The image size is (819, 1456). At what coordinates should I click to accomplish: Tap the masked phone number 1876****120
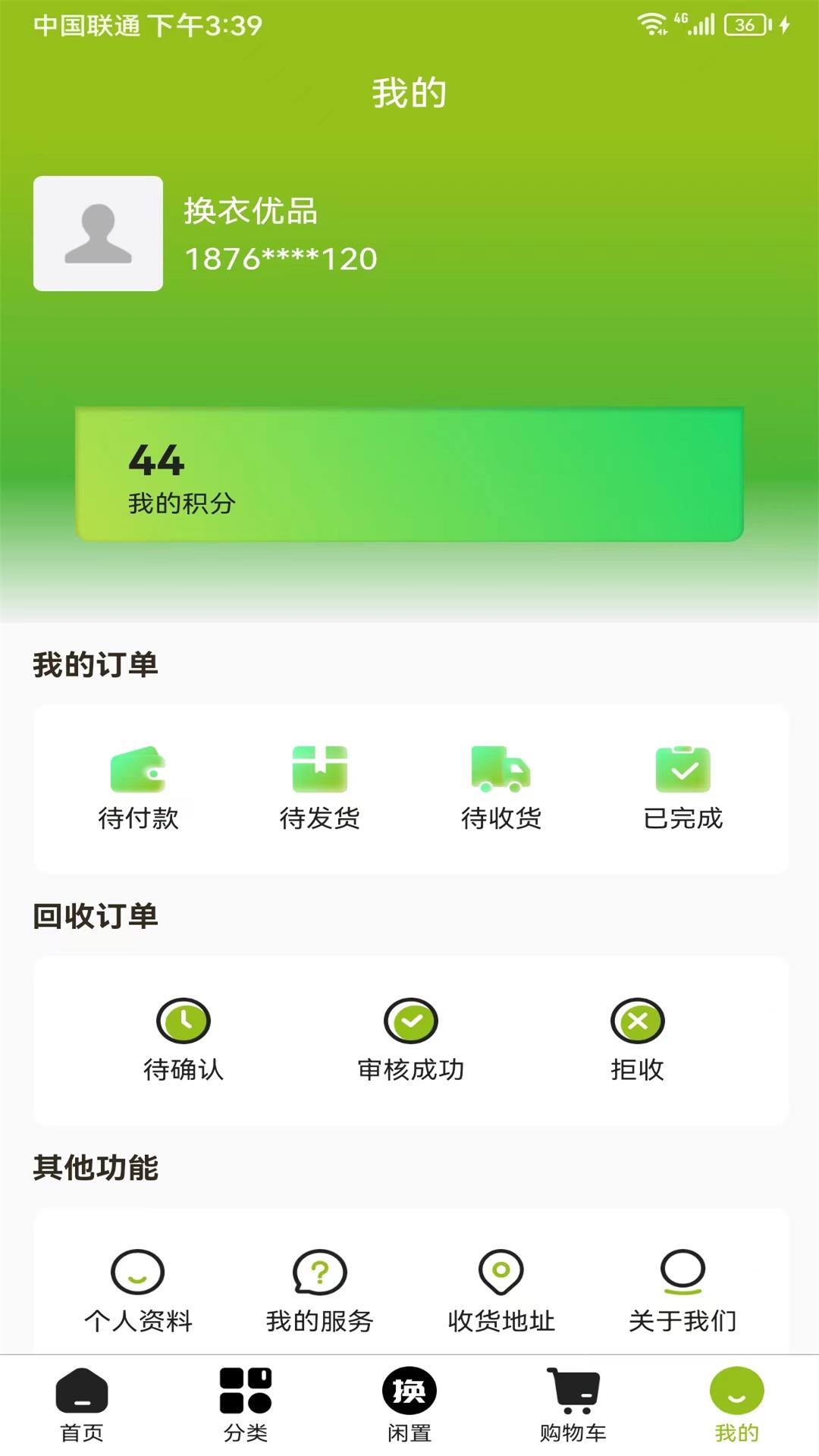(281, 258)
